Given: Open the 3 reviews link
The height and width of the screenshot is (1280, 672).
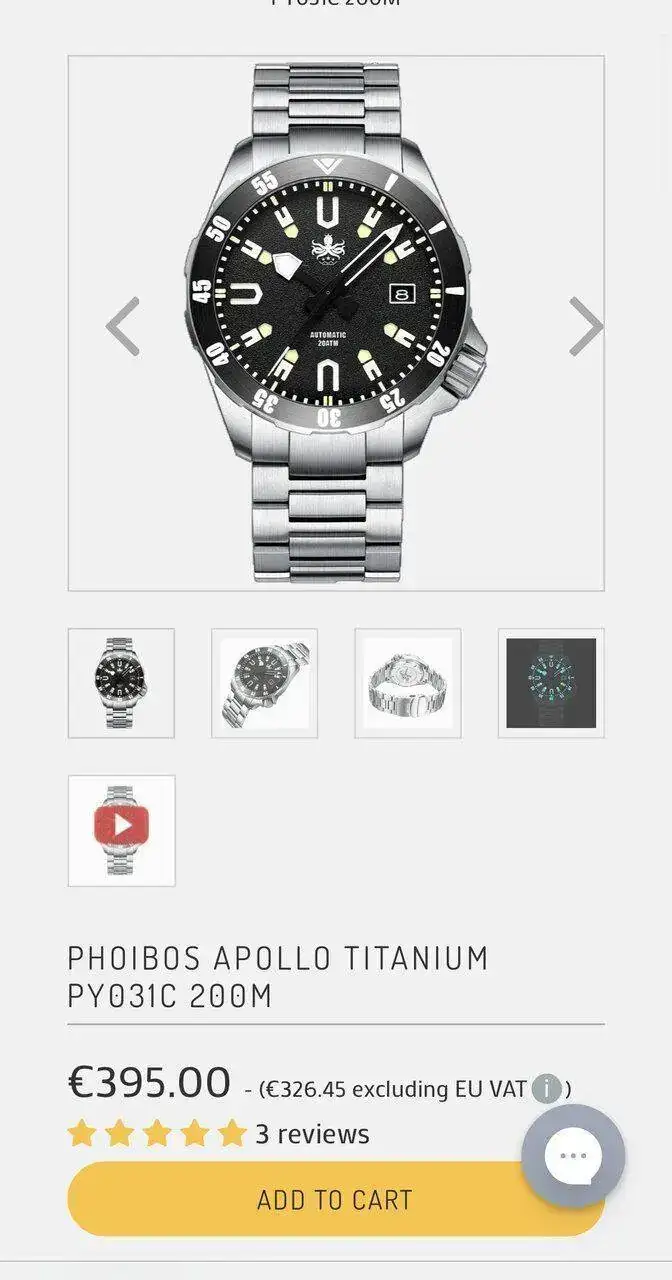Looking at the screenshot, I should coord(312,1134).
